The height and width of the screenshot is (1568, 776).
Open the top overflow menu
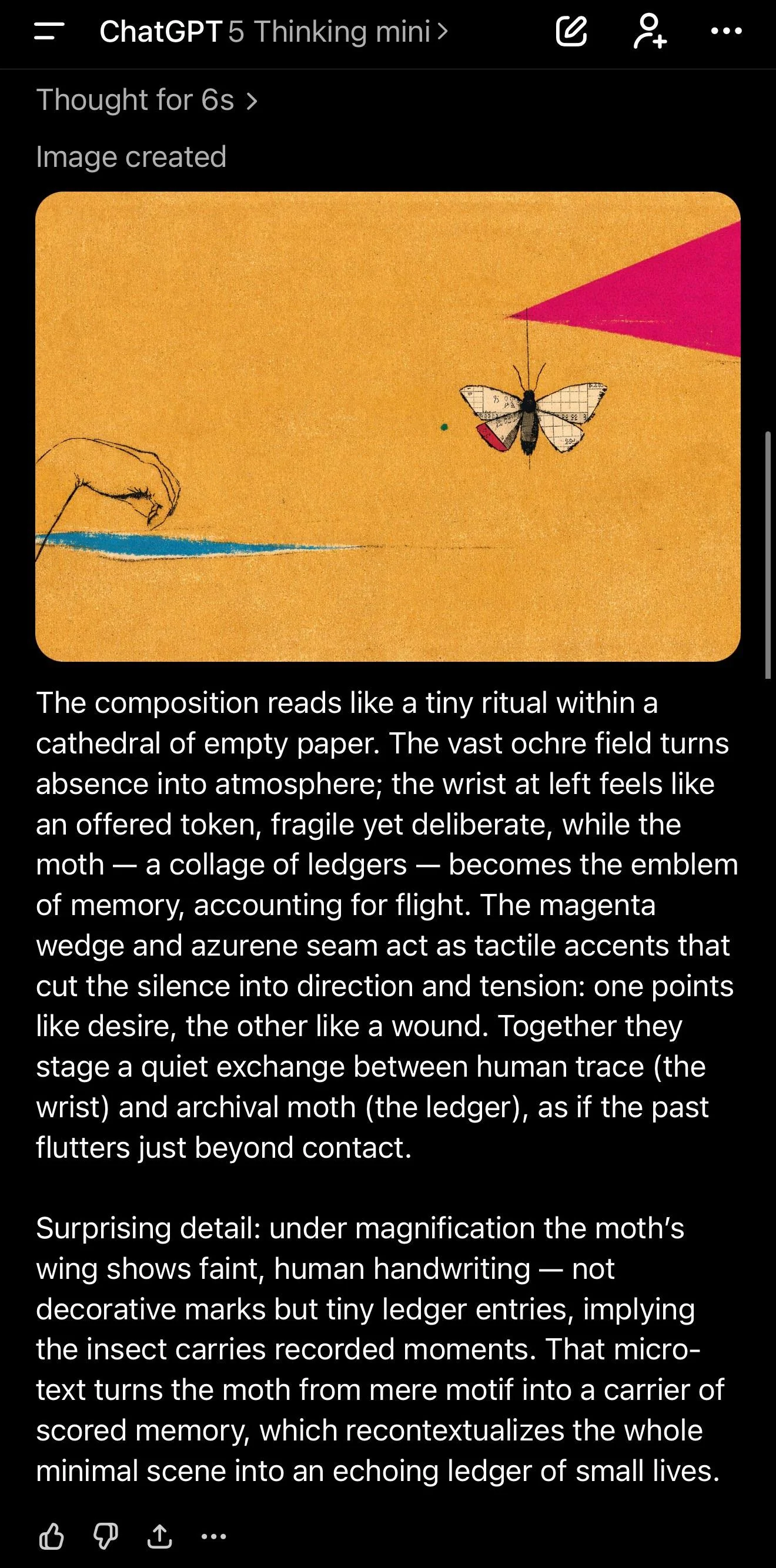click(726, 32)
